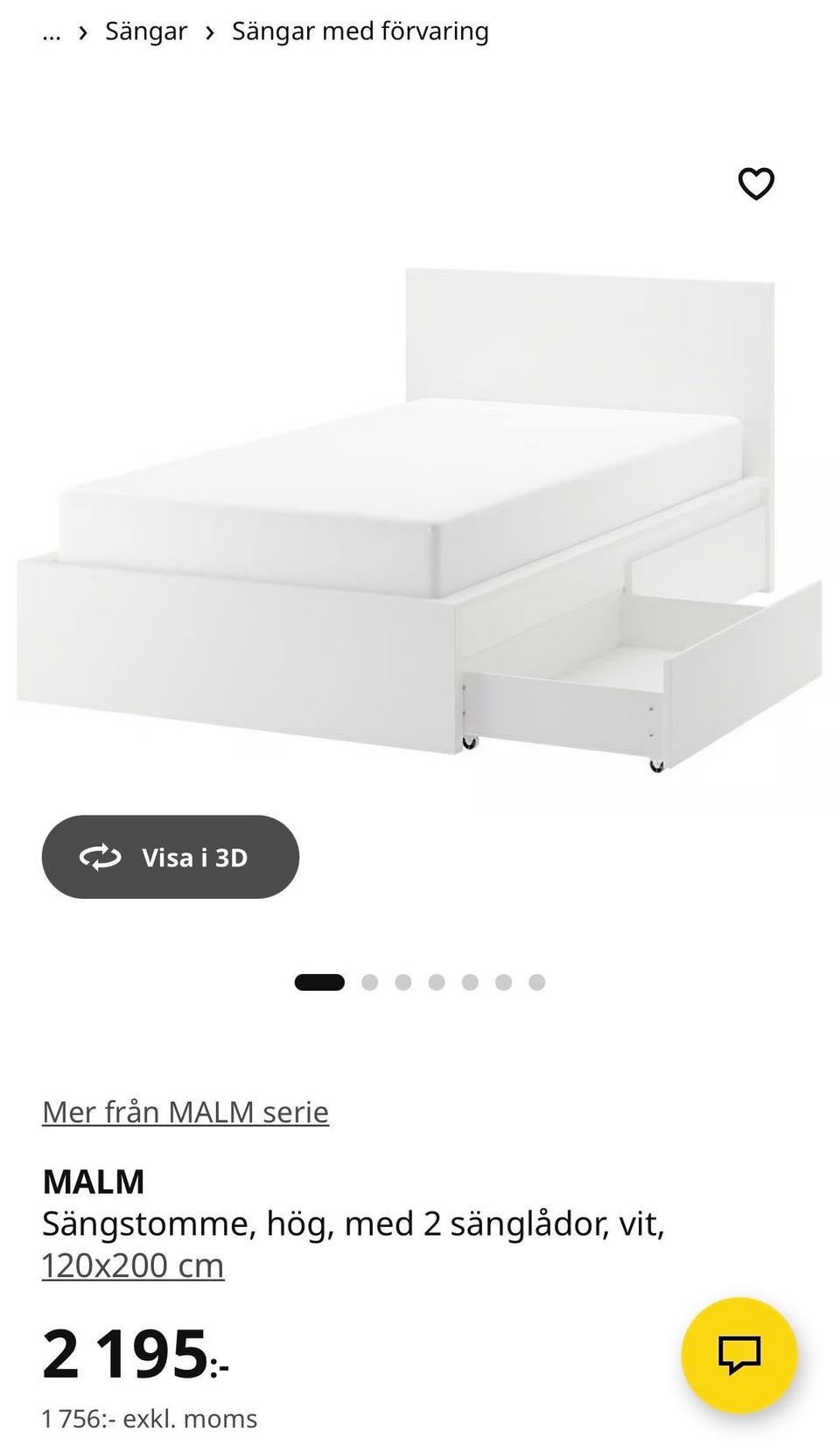Open Mer från MALM serie link
This screenshot has height=1452, width=840.
185,1112
